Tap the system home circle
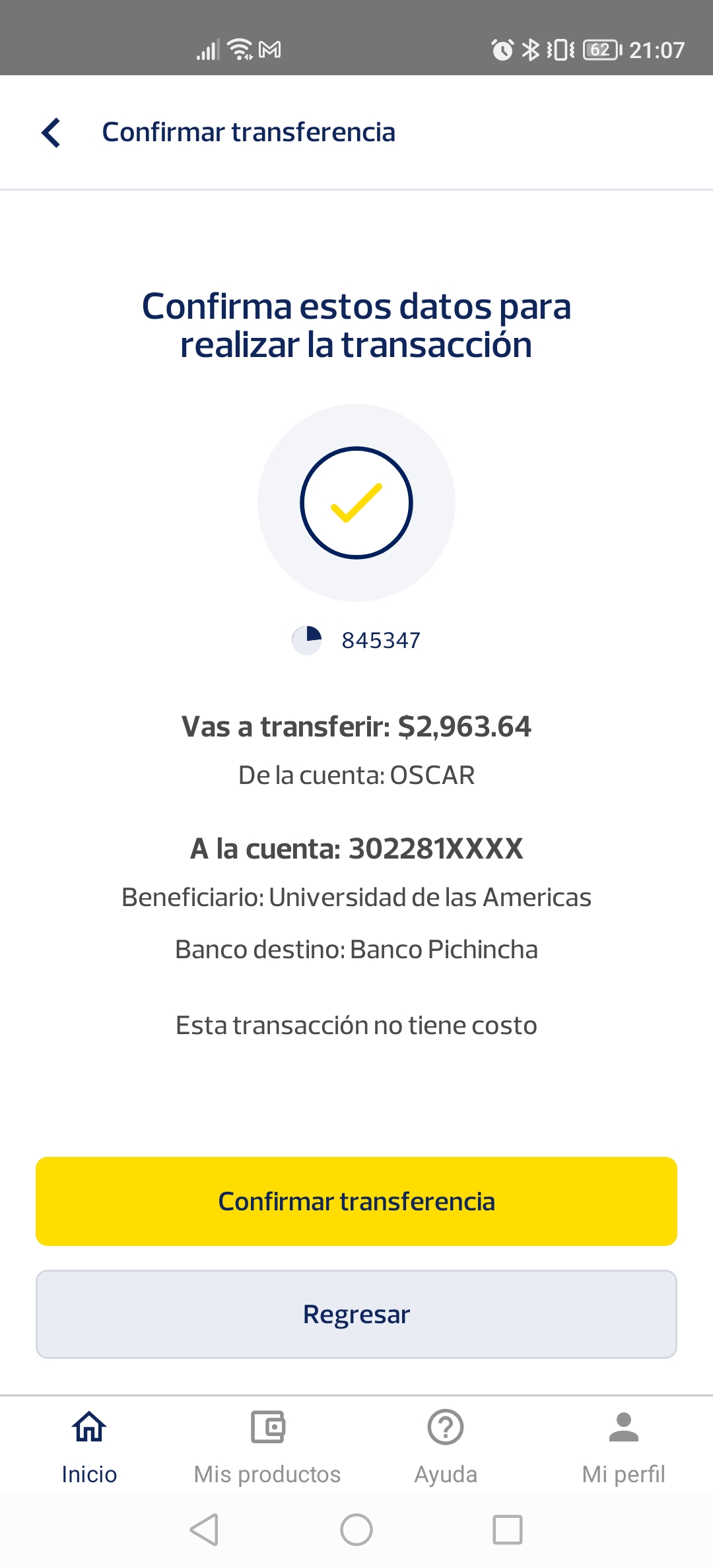This screenshot has width=713, height=1568. (x=356, y=1529)
